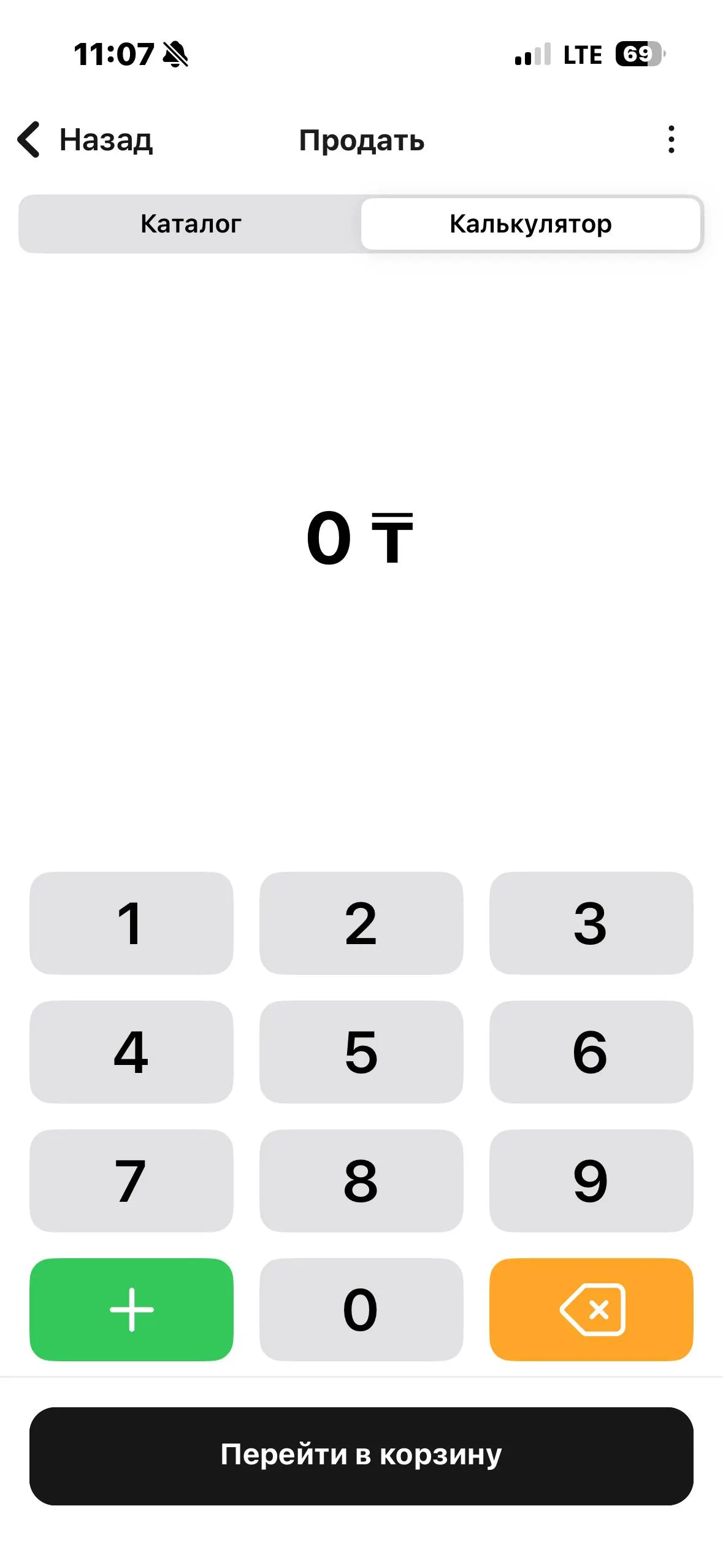Tap the 8 key
The width and height of the screenshot is (723, 1568).
pos(361,1180)
